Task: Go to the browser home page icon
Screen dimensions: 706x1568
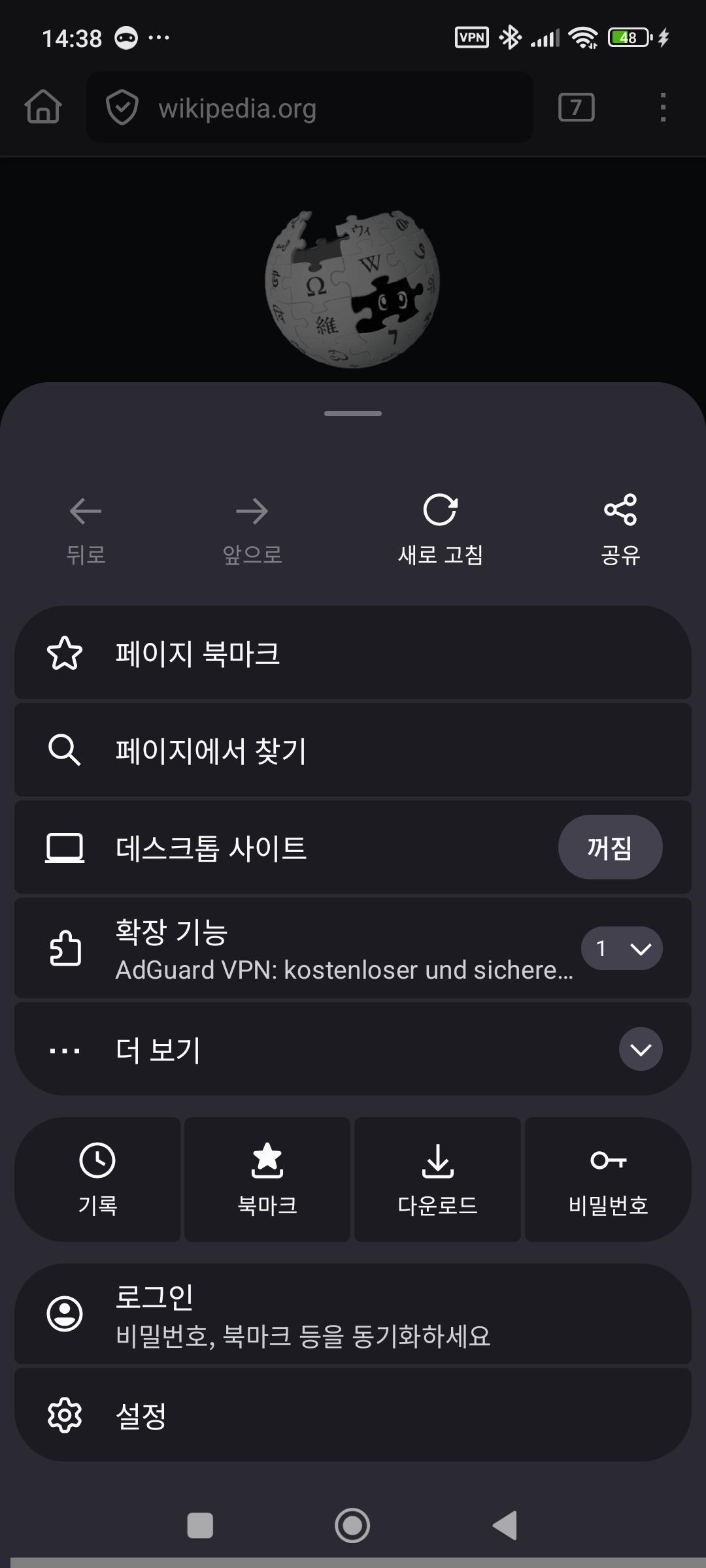Action: point(43,108)
